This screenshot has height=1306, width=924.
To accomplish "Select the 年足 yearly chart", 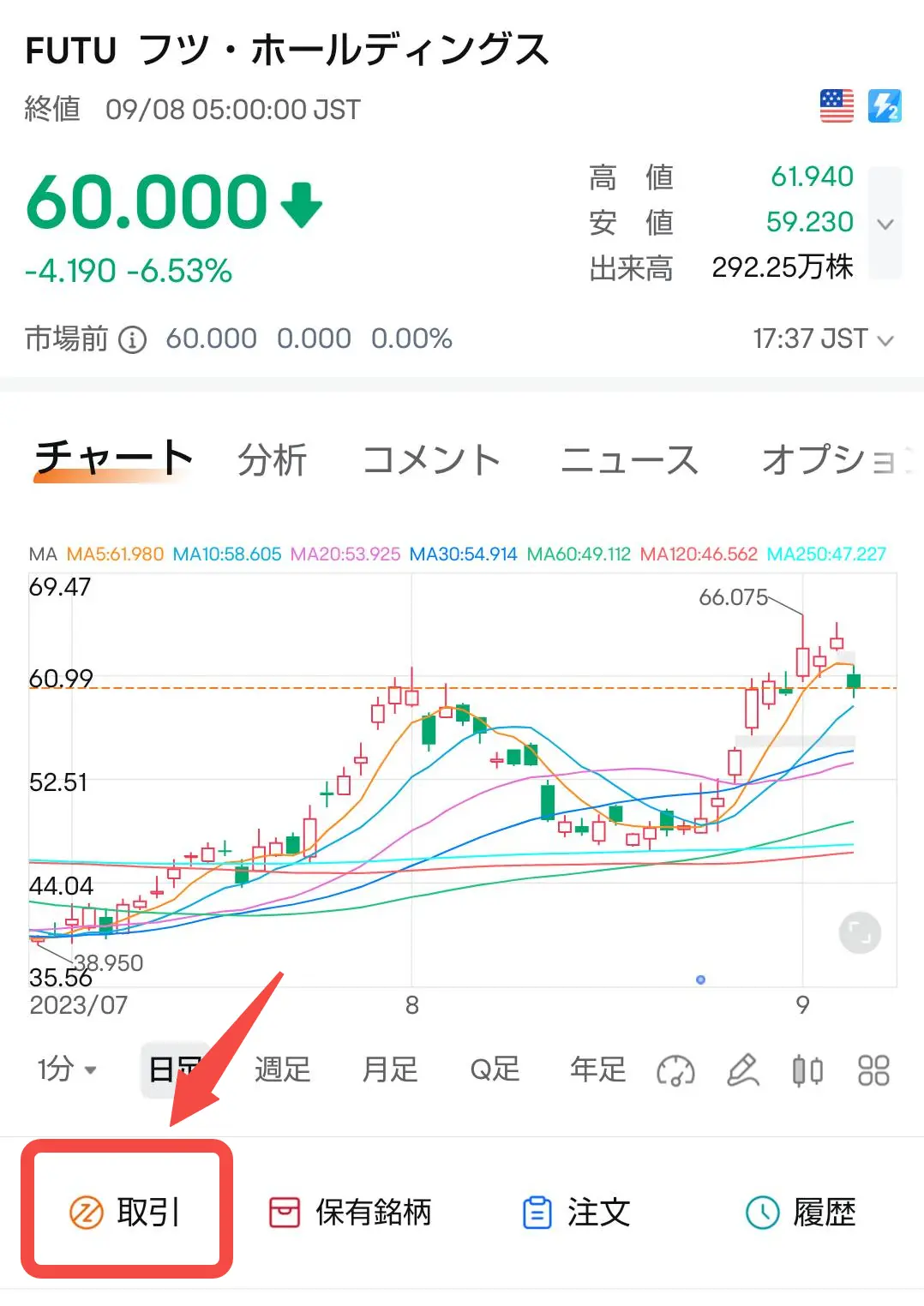I will [x=597, y=1069].
